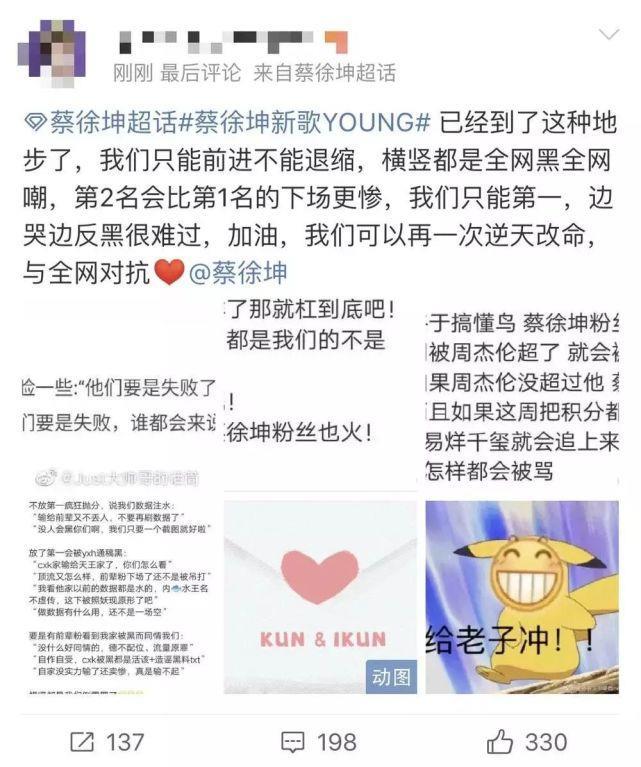Open the 了那就杠到底吧 text screenshot image
The width and height of the screenshot is (641, 767).
pos(319,390)
